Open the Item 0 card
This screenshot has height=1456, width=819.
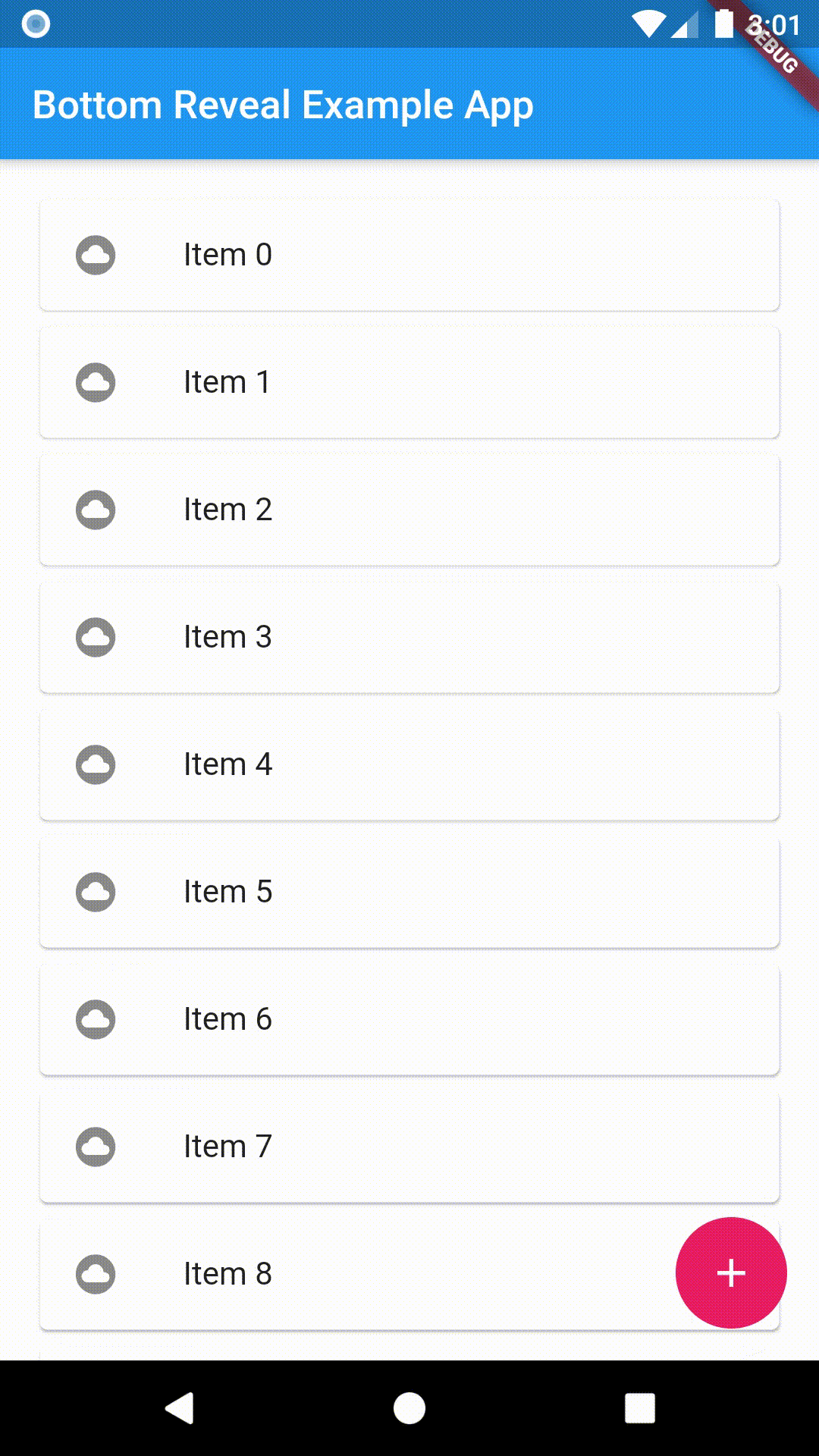point(409,255)
